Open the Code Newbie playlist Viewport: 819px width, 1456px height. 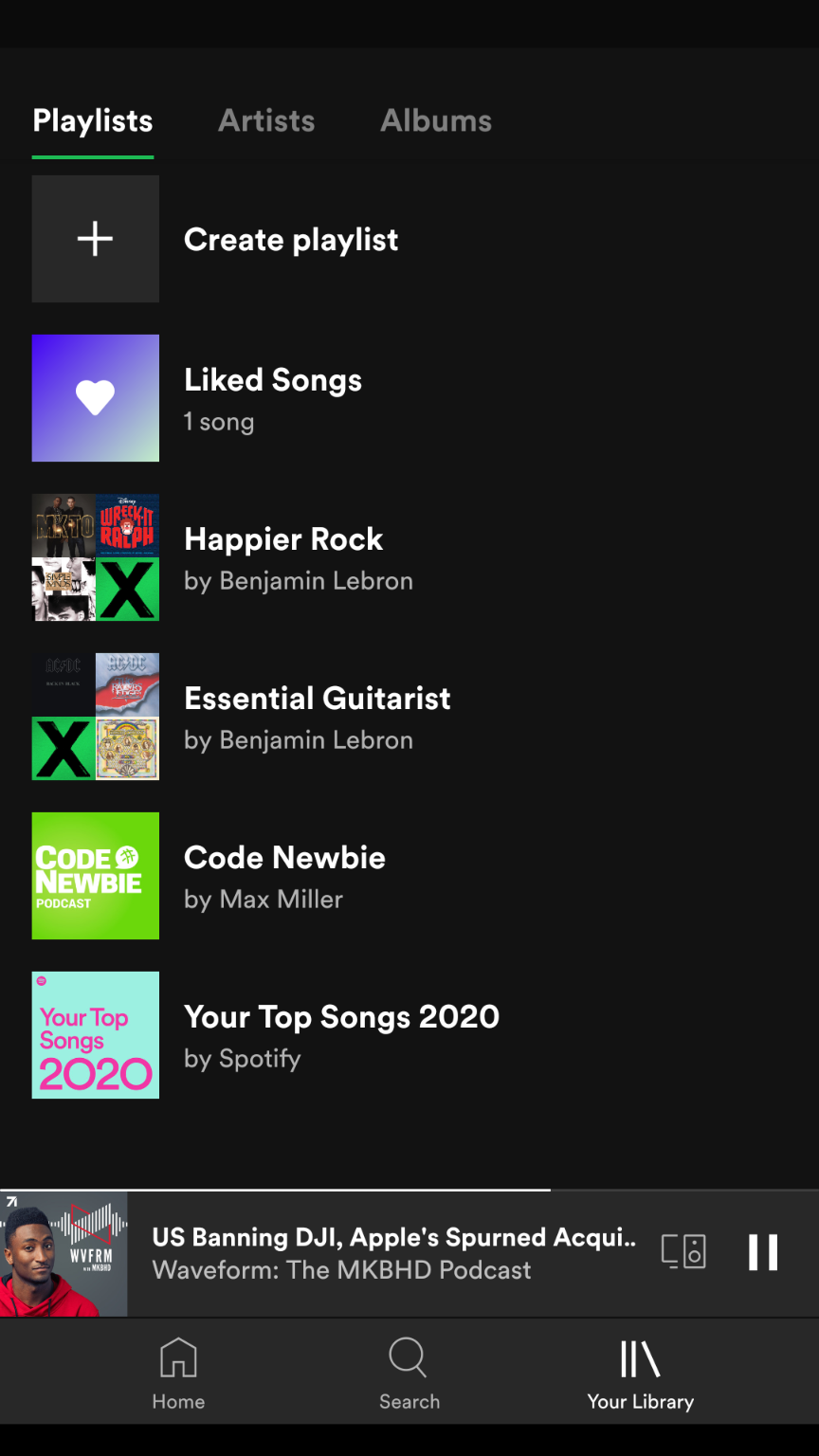tap(409, 876)
